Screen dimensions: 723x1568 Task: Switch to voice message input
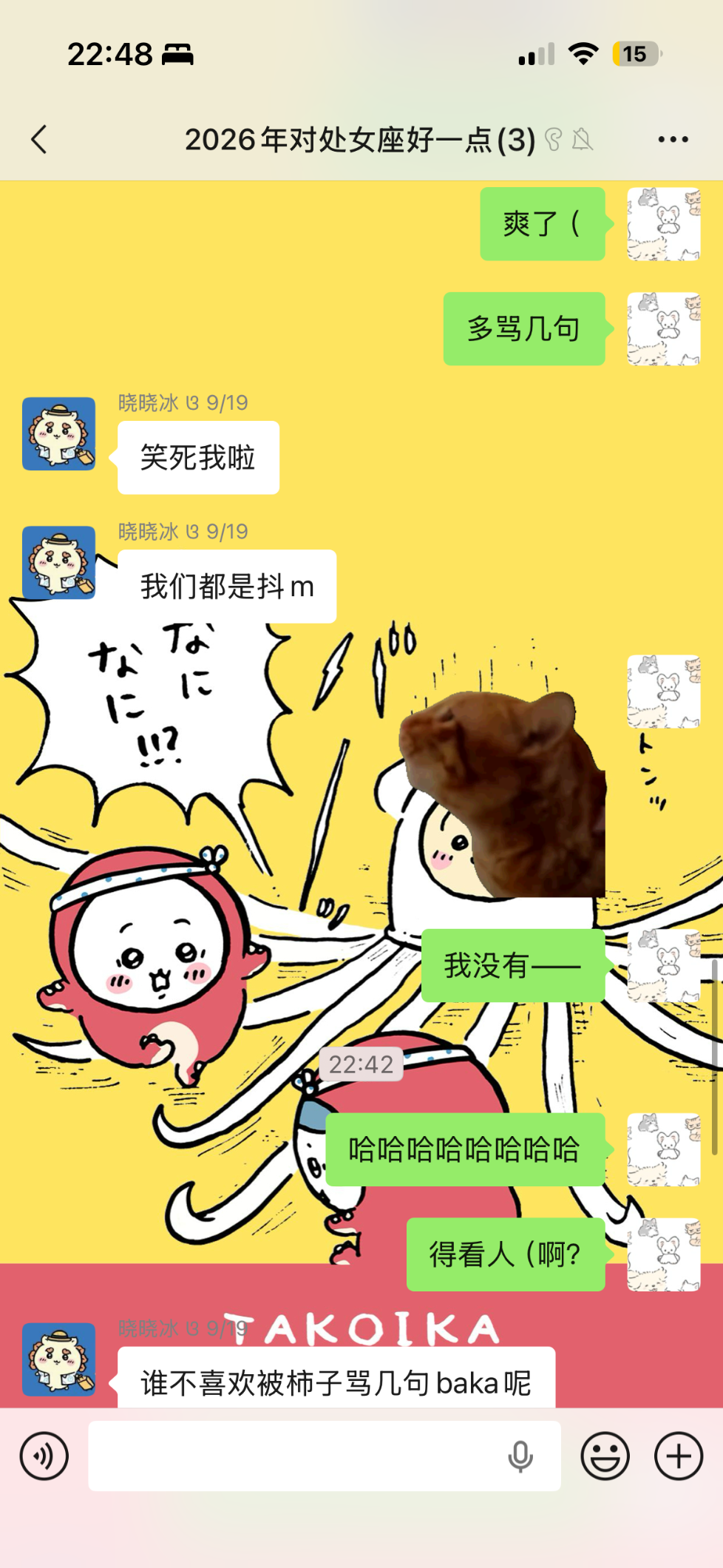(x=44, y=1456)
